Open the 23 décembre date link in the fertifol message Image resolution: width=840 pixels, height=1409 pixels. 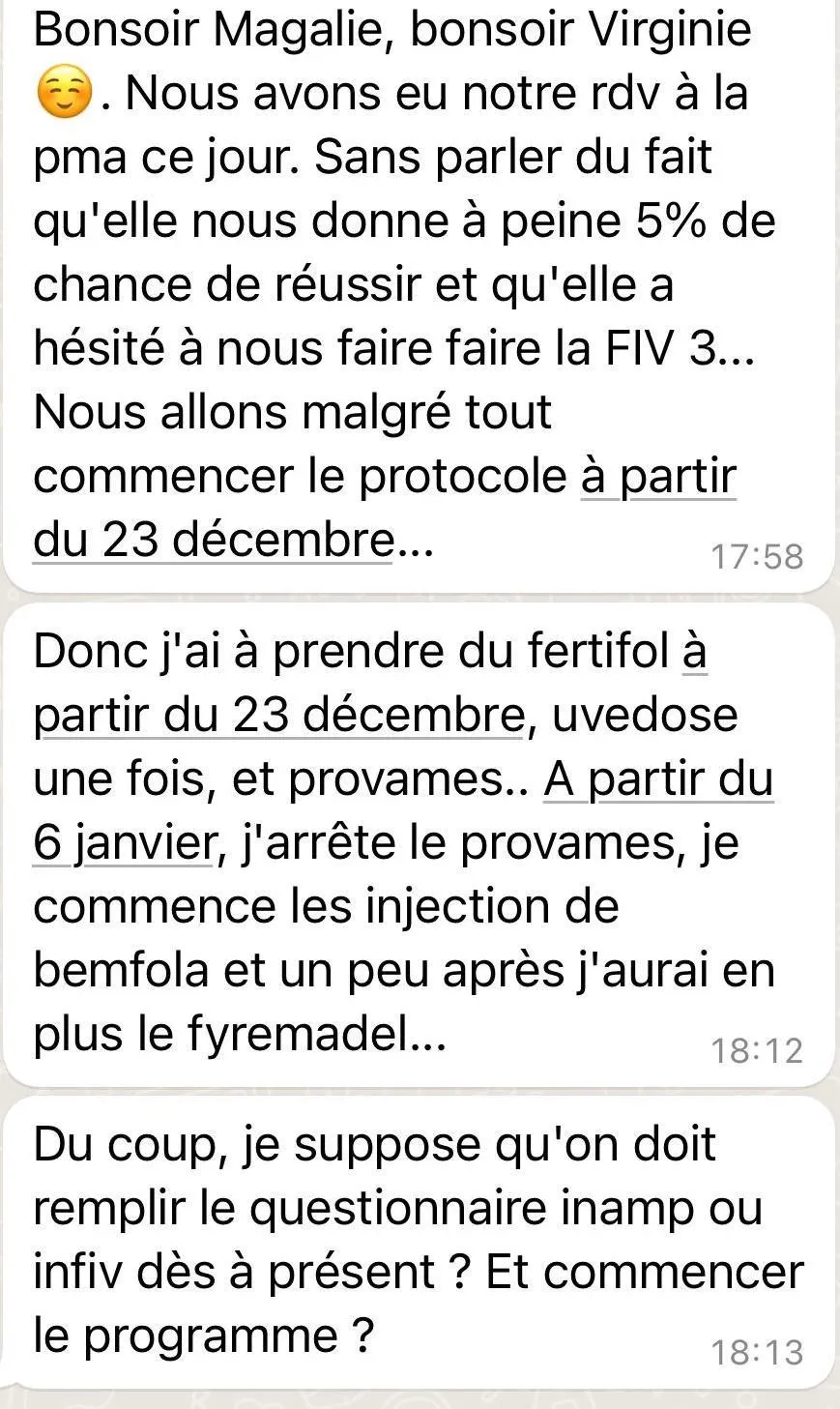tap(278, 717)
